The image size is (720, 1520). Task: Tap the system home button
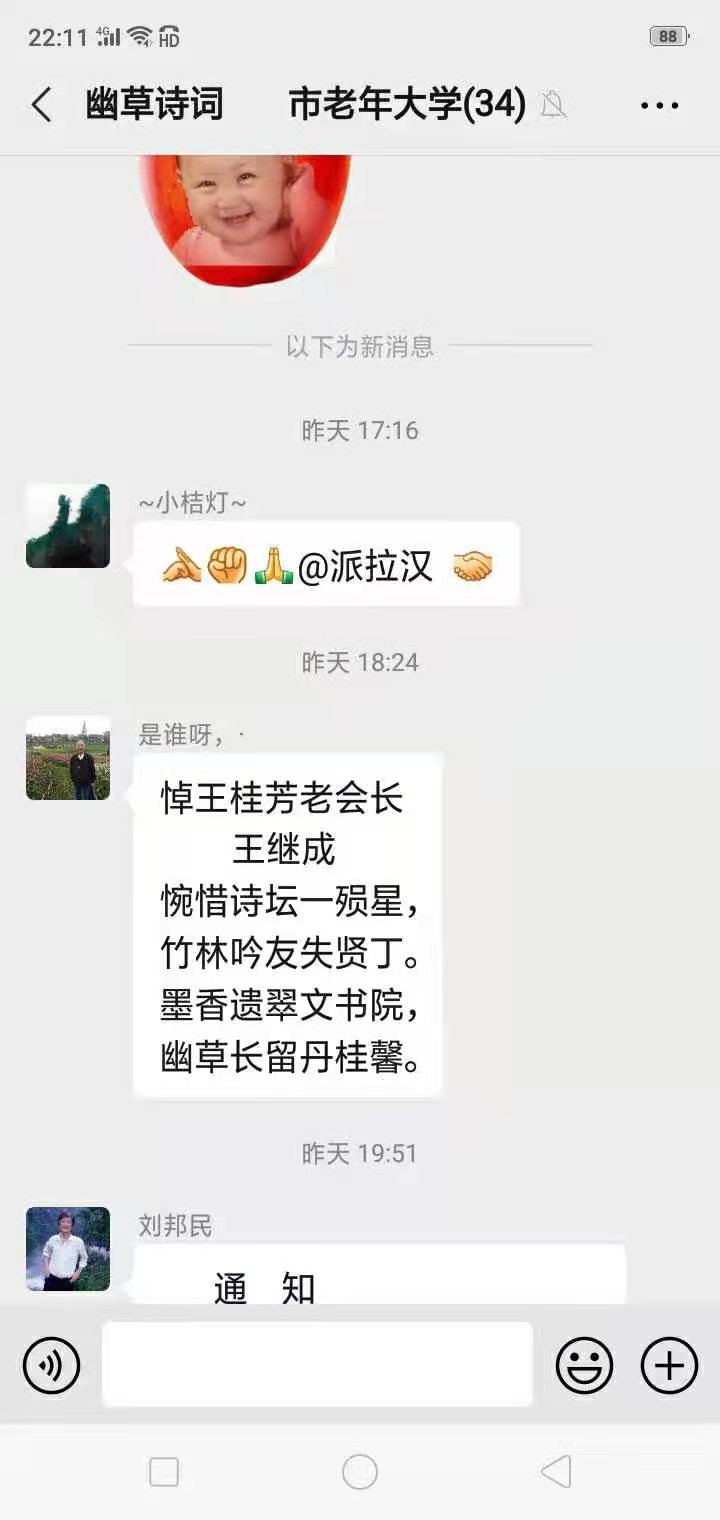(x=360, y=1472)
